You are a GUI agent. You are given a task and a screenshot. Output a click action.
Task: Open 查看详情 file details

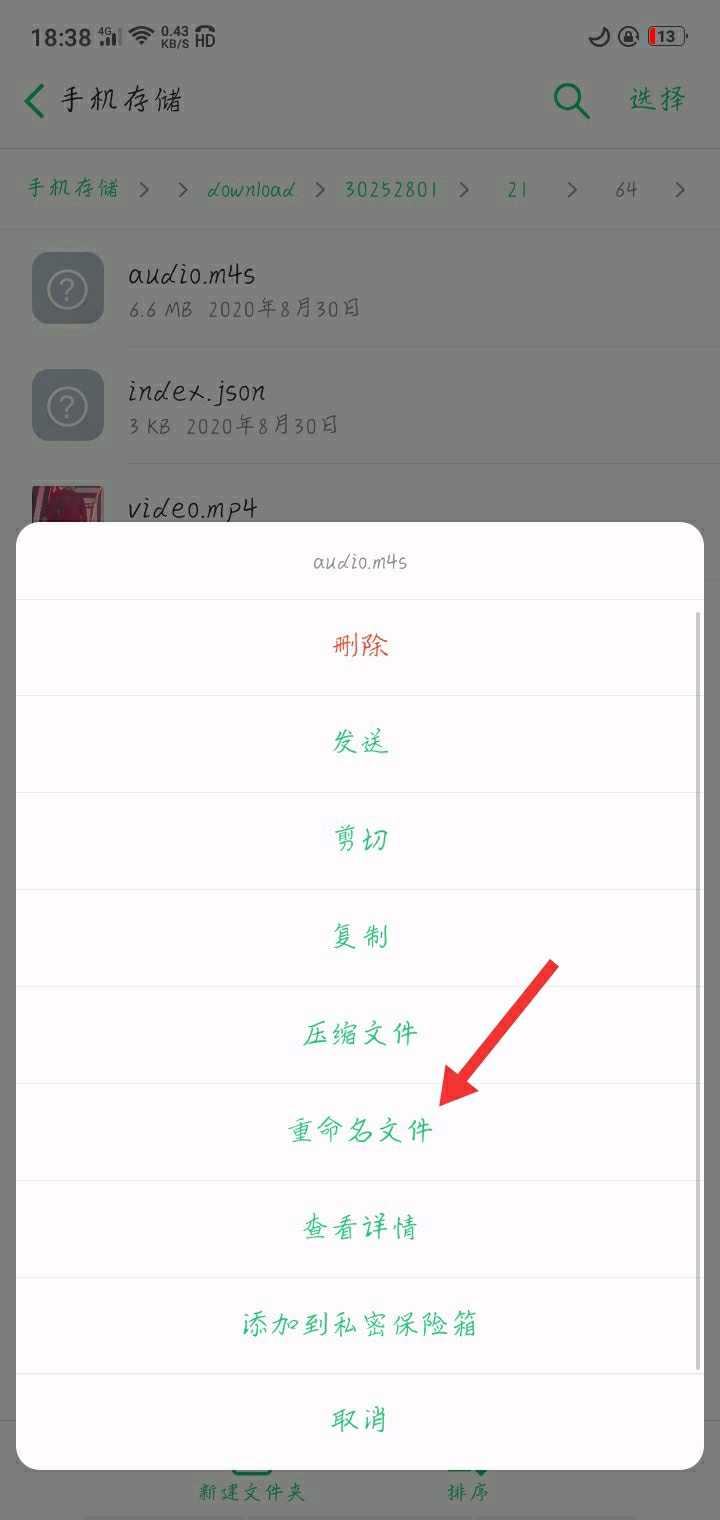pos(360,1227)
